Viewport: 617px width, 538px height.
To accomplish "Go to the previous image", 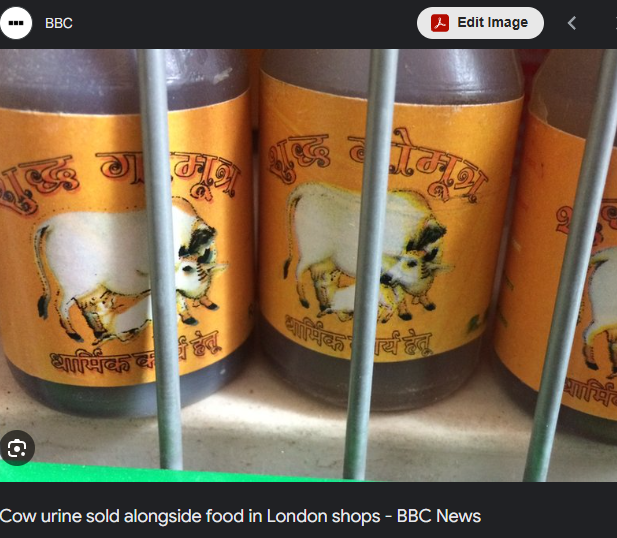I will pos(572,23).
